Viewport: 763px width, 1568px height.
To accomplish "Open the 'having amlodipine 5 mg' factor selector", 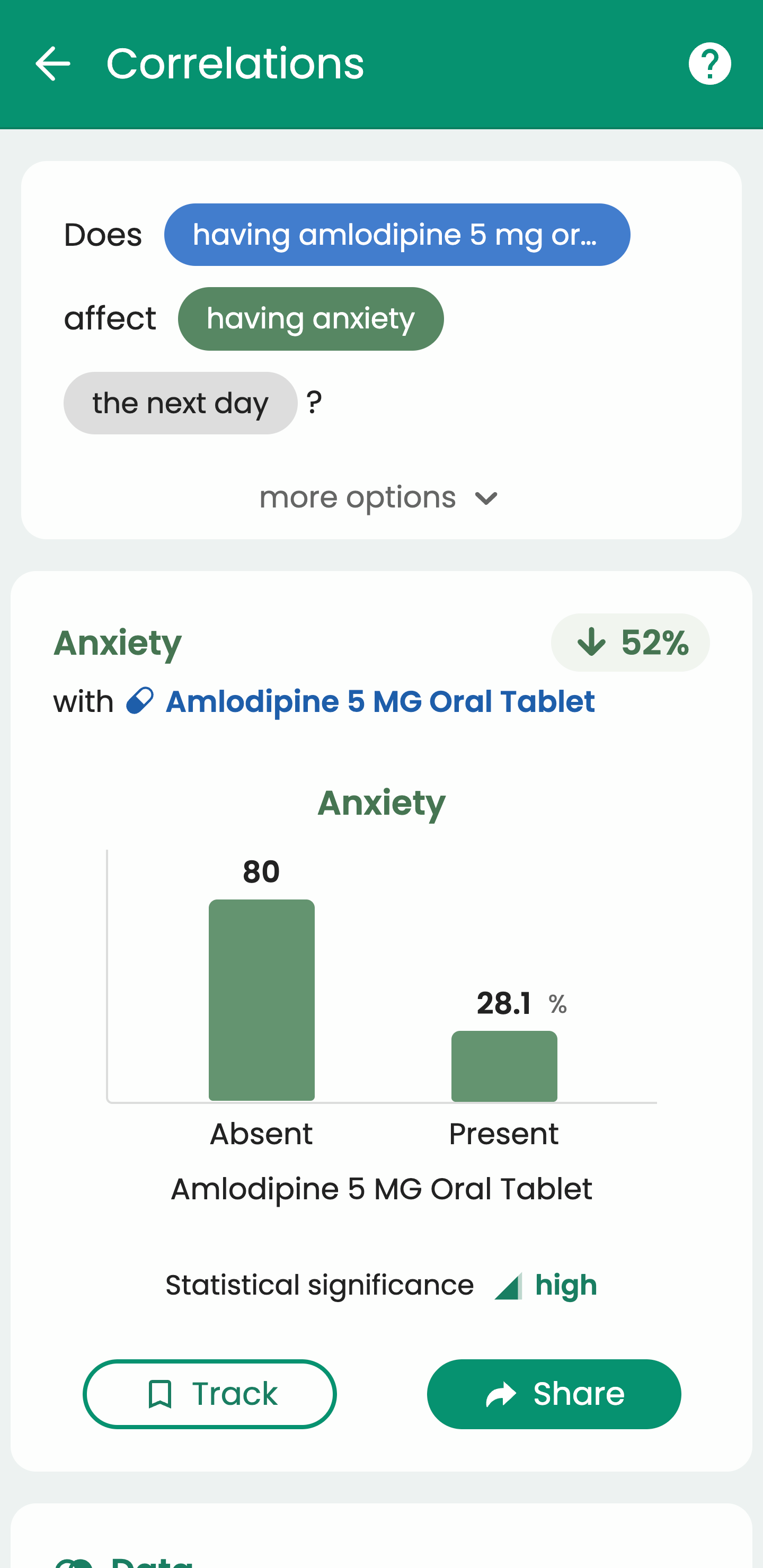I will (396, 234).
